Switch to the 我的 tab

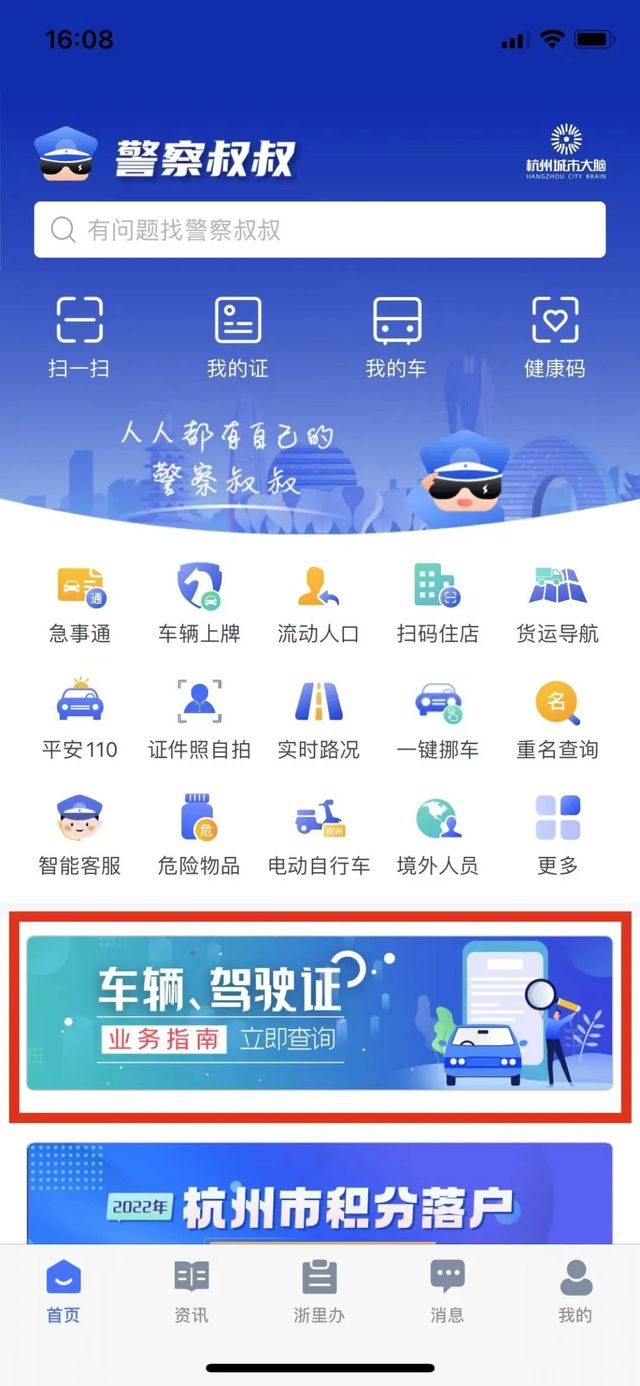[575, 1292]
